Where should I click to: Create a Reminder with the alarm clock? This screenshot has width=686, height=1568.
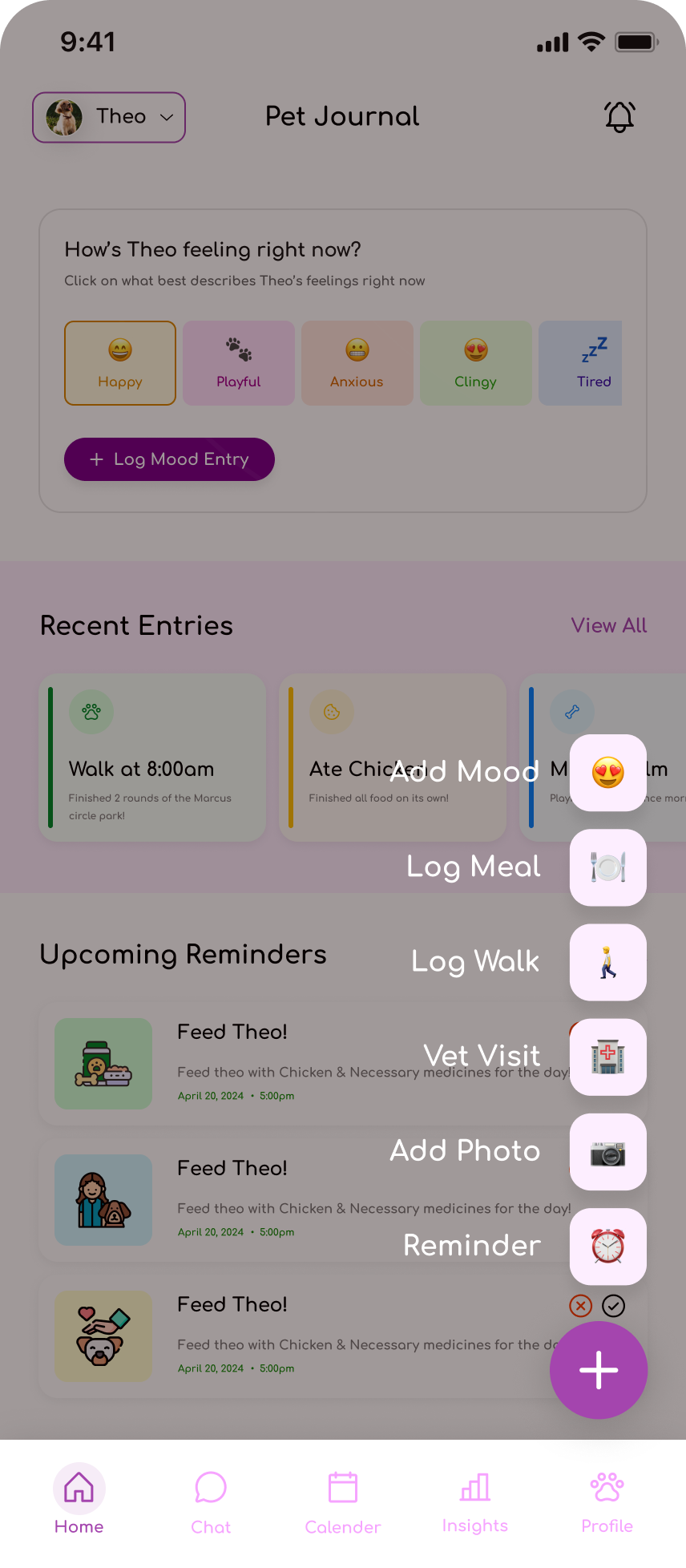click(x=607, y=1247)
